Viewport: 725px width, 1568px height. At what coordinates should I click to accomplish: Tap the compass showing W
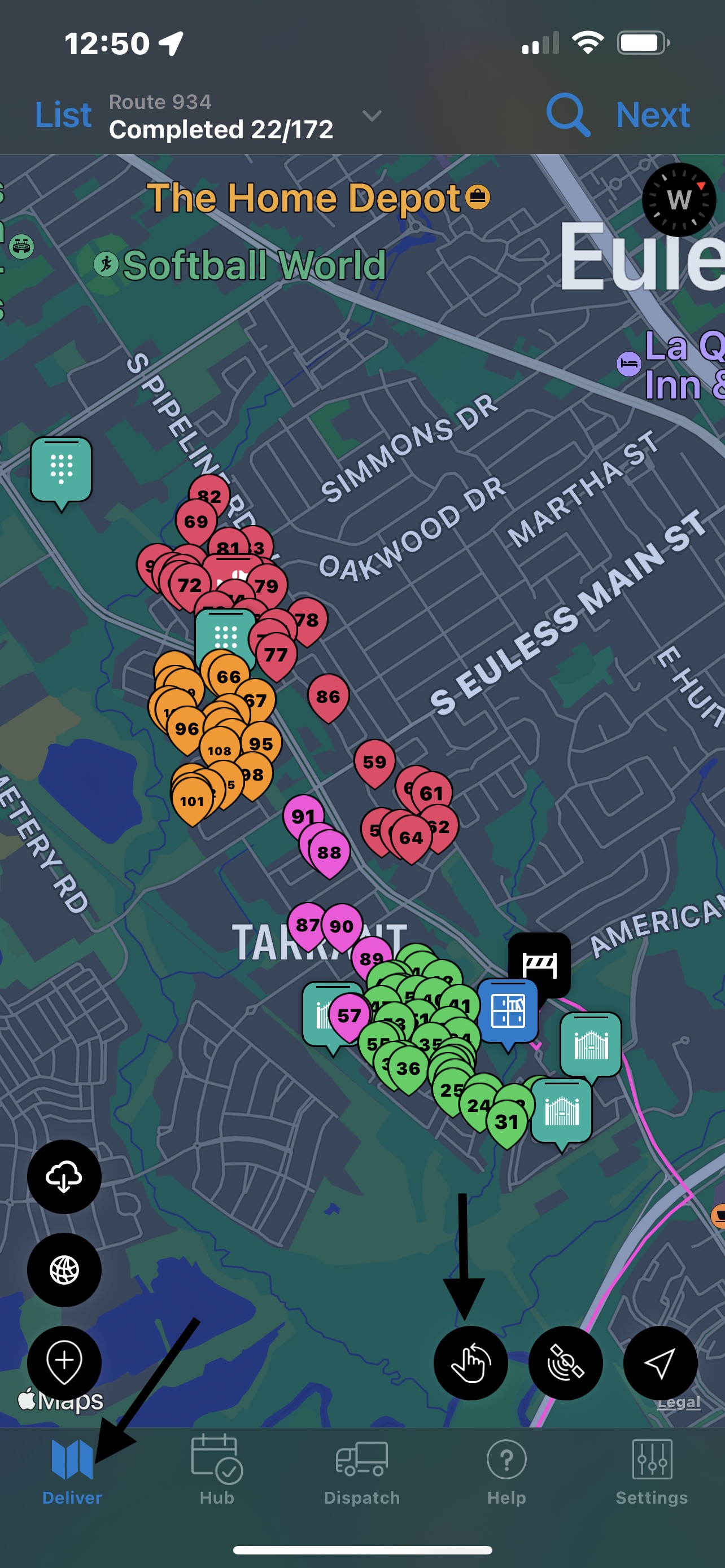679,200
